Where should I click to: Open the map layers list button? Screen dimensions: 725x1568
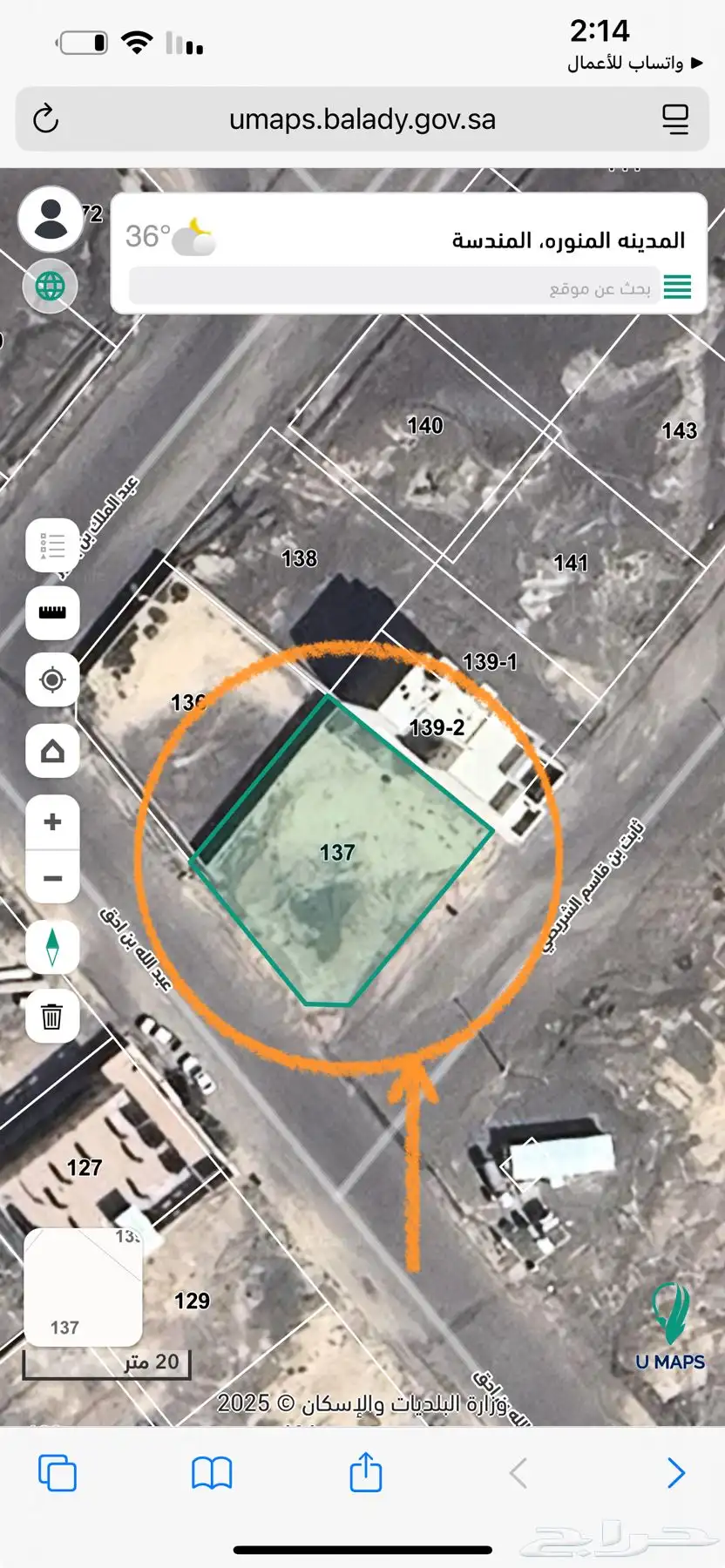point(52,546)
